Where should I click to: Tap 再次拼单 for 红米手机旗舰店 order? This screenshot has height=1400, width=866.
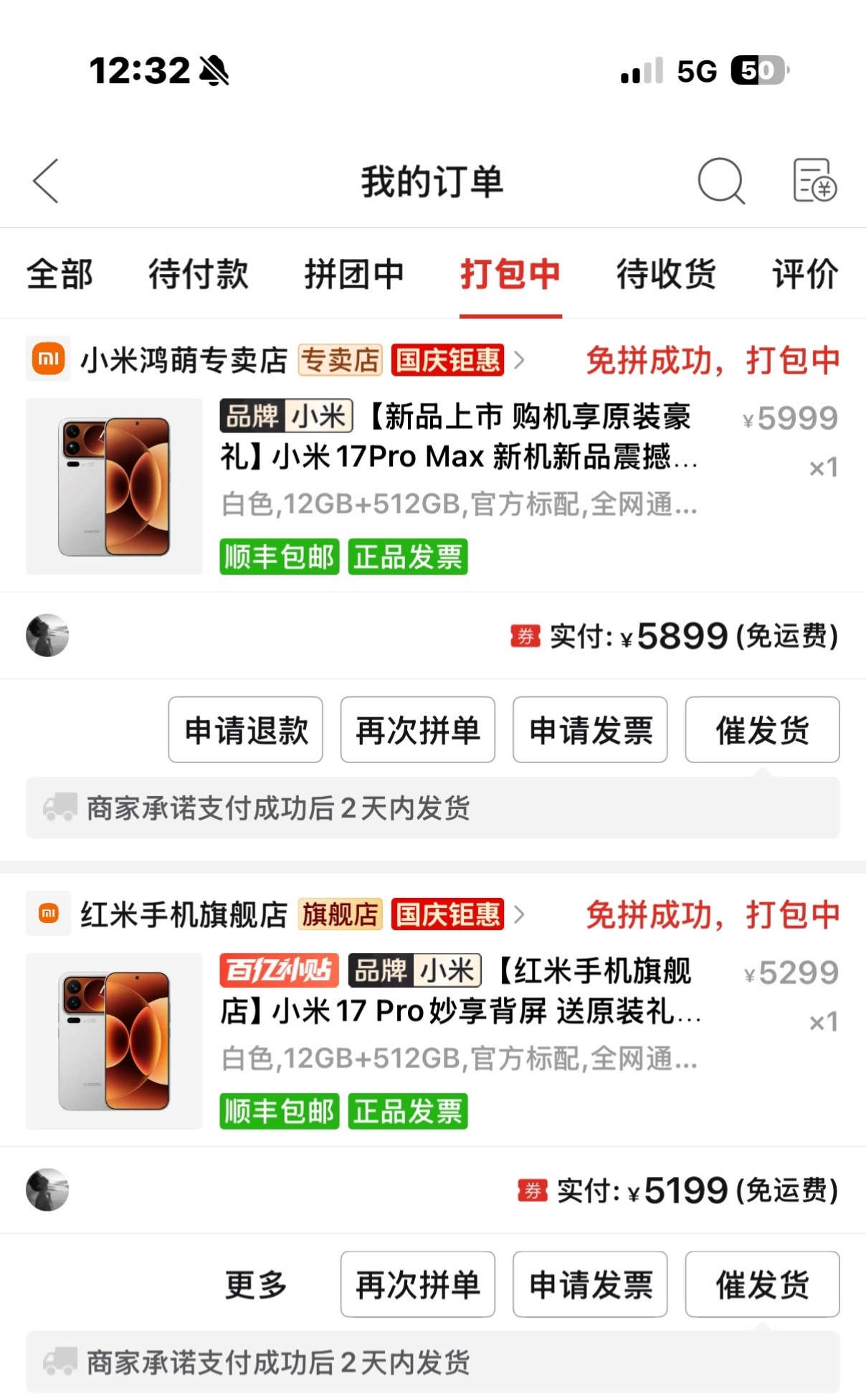[418, 1285]
